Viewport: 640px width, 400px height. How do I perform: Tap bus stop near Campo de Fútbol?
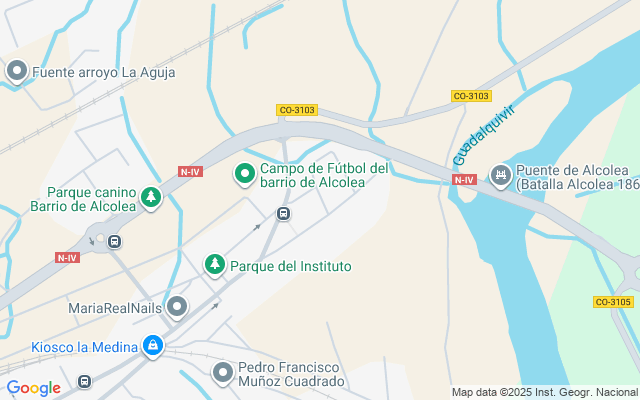click(284, 213)
